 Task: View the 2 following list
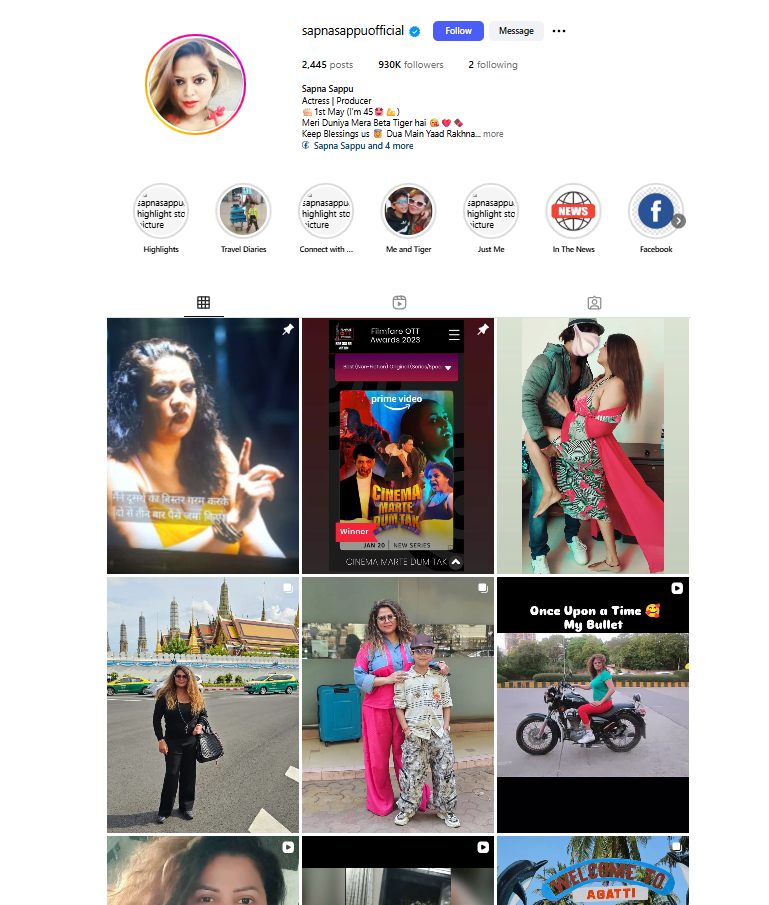click(x=492, y=65)
